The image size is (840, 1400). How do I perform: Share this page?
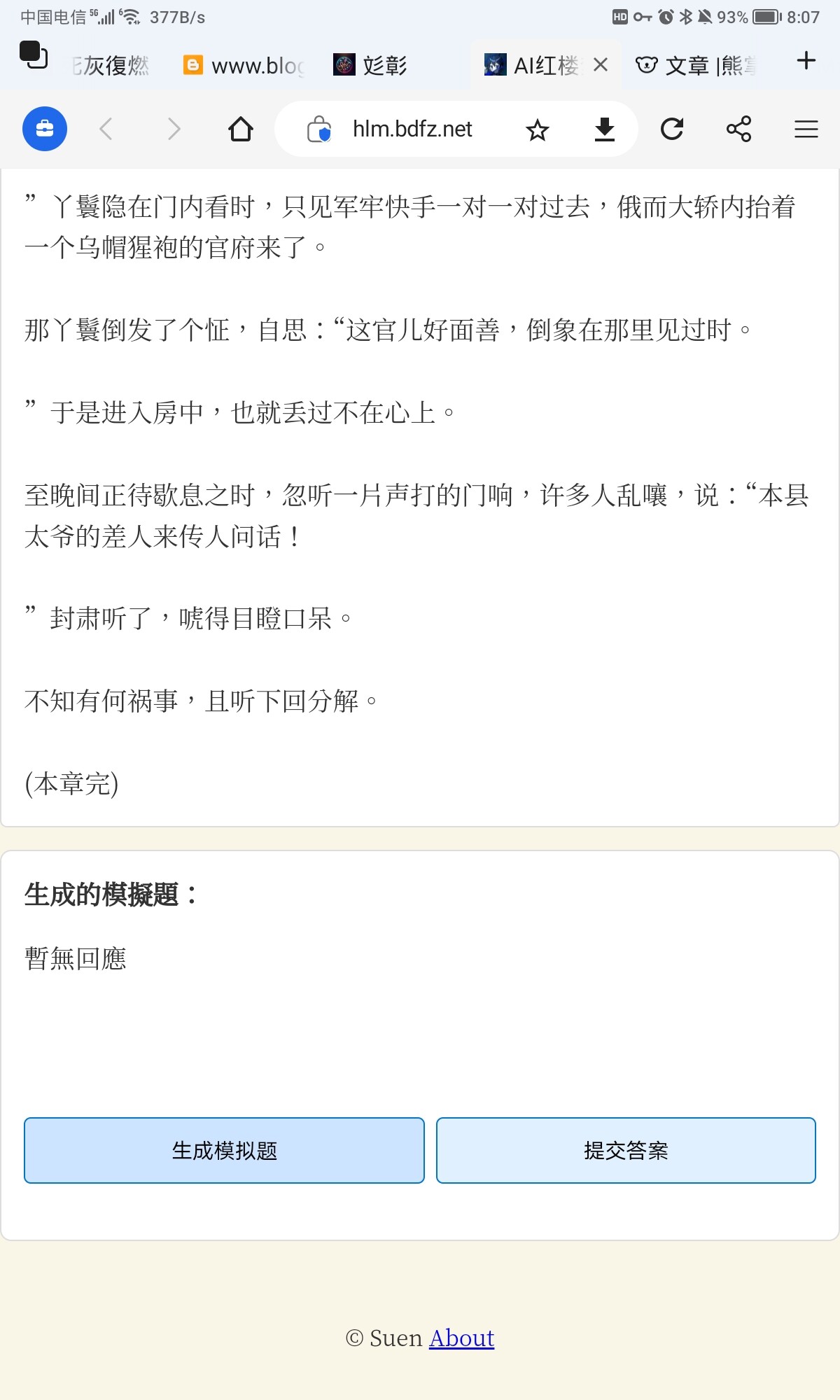738,129
